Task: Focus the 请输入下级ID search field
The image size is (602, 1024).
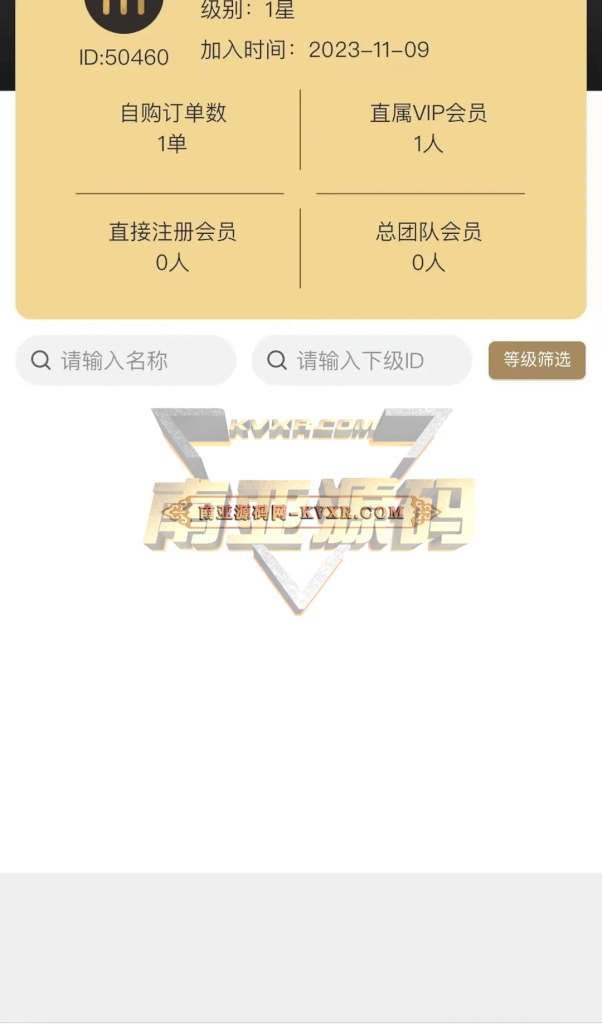Action: click(362, 360)
